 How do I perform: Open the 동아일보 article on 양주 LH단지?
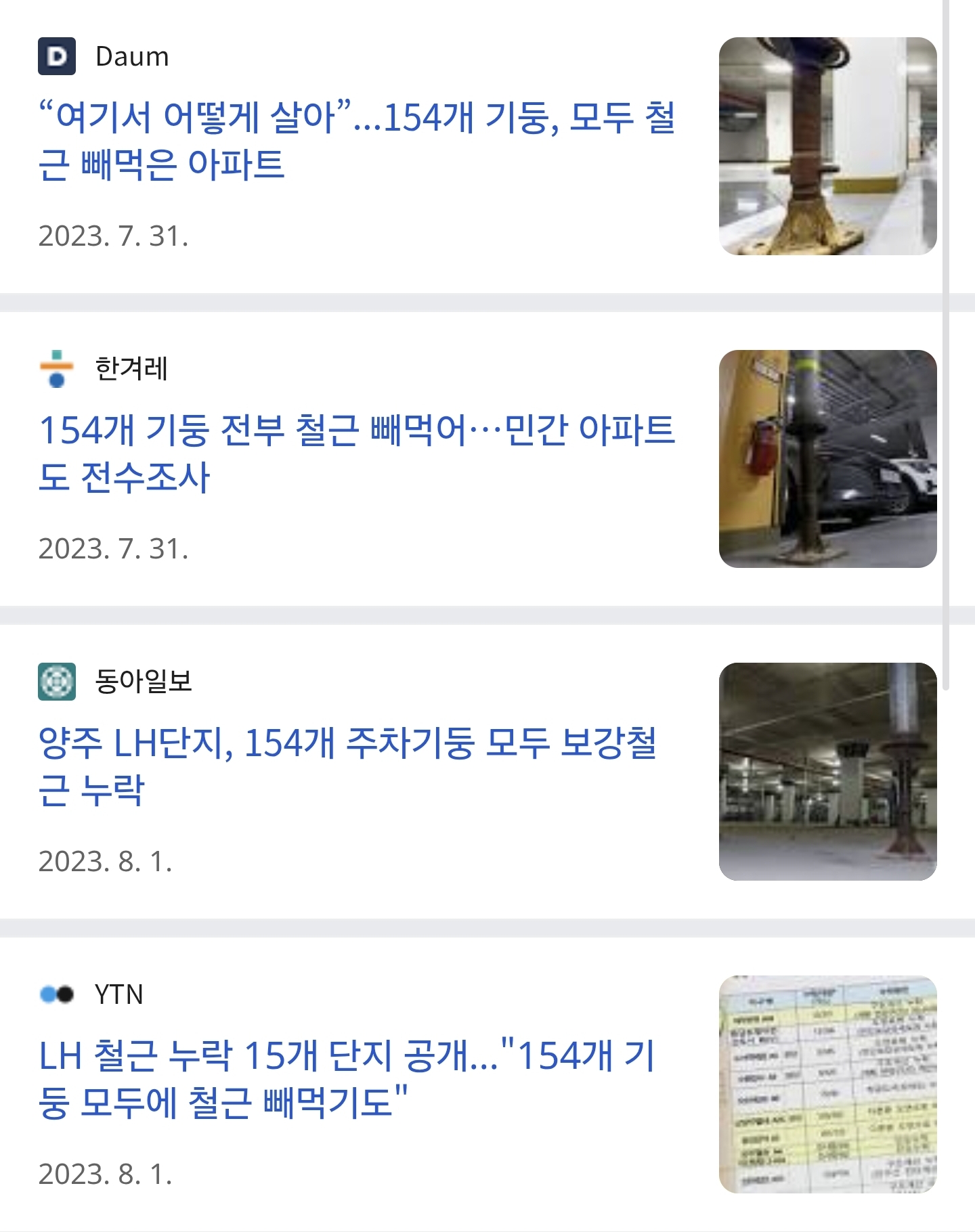point(347,766)
